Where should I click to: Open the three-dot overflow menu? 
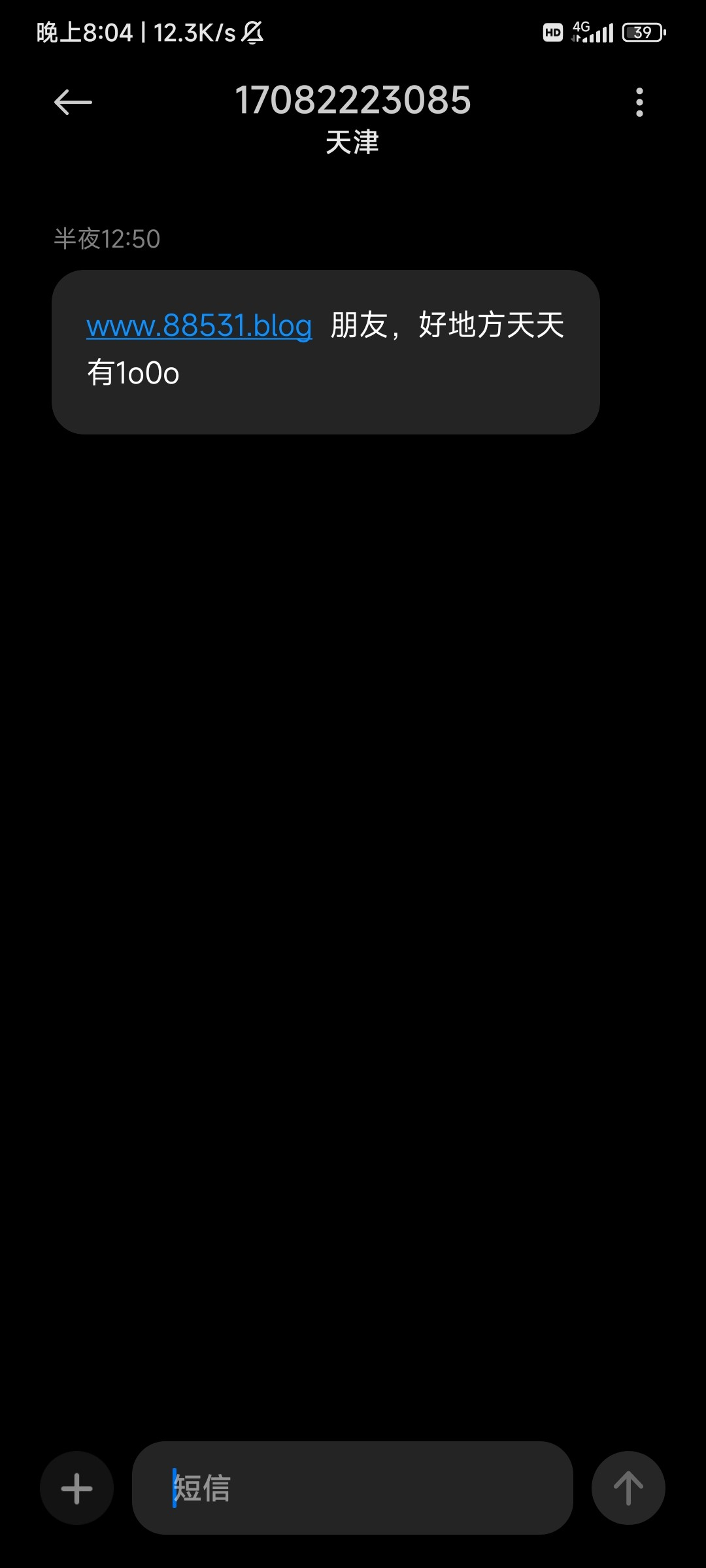[x=639, y=103]
